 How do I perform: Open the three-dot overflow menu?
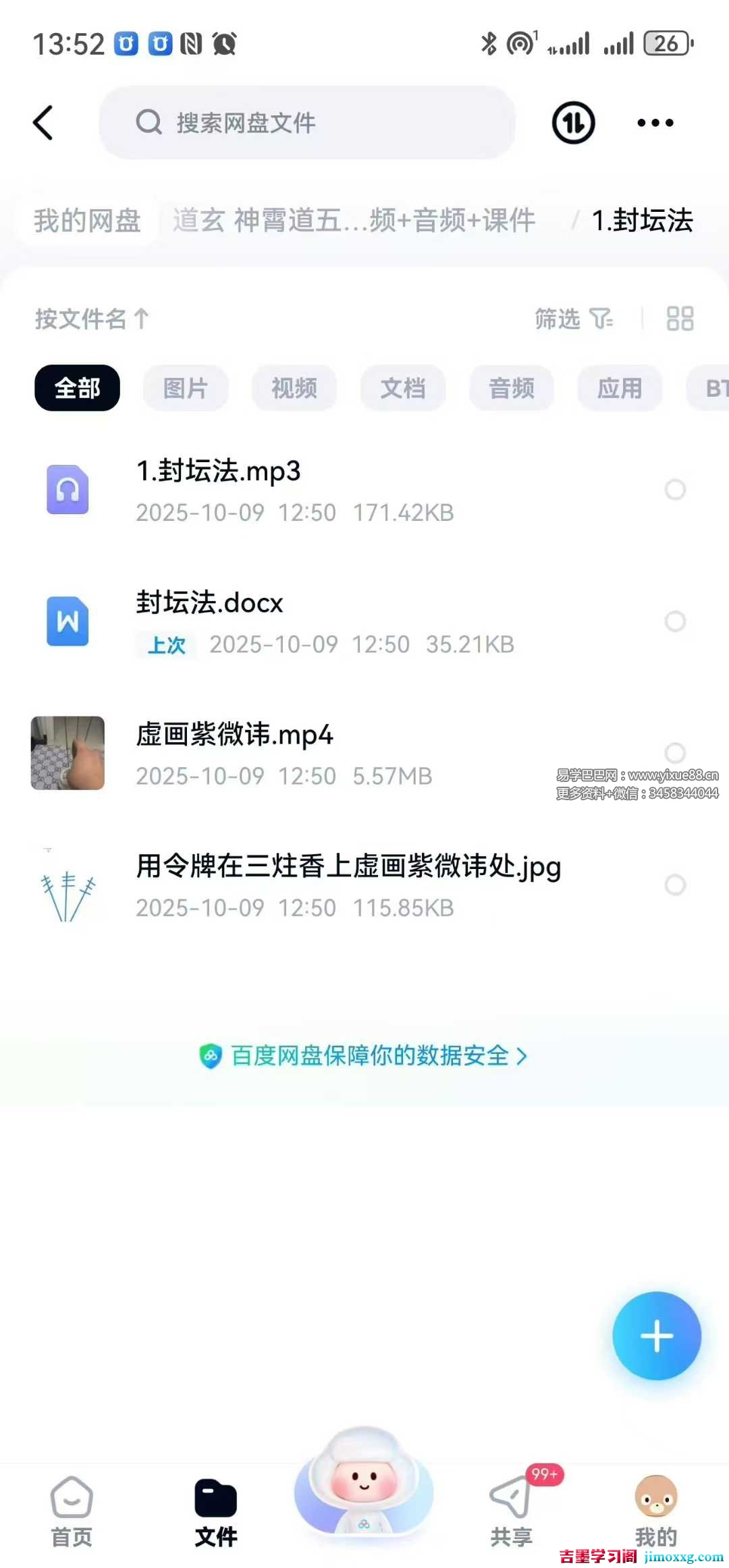tap(655, 123)
